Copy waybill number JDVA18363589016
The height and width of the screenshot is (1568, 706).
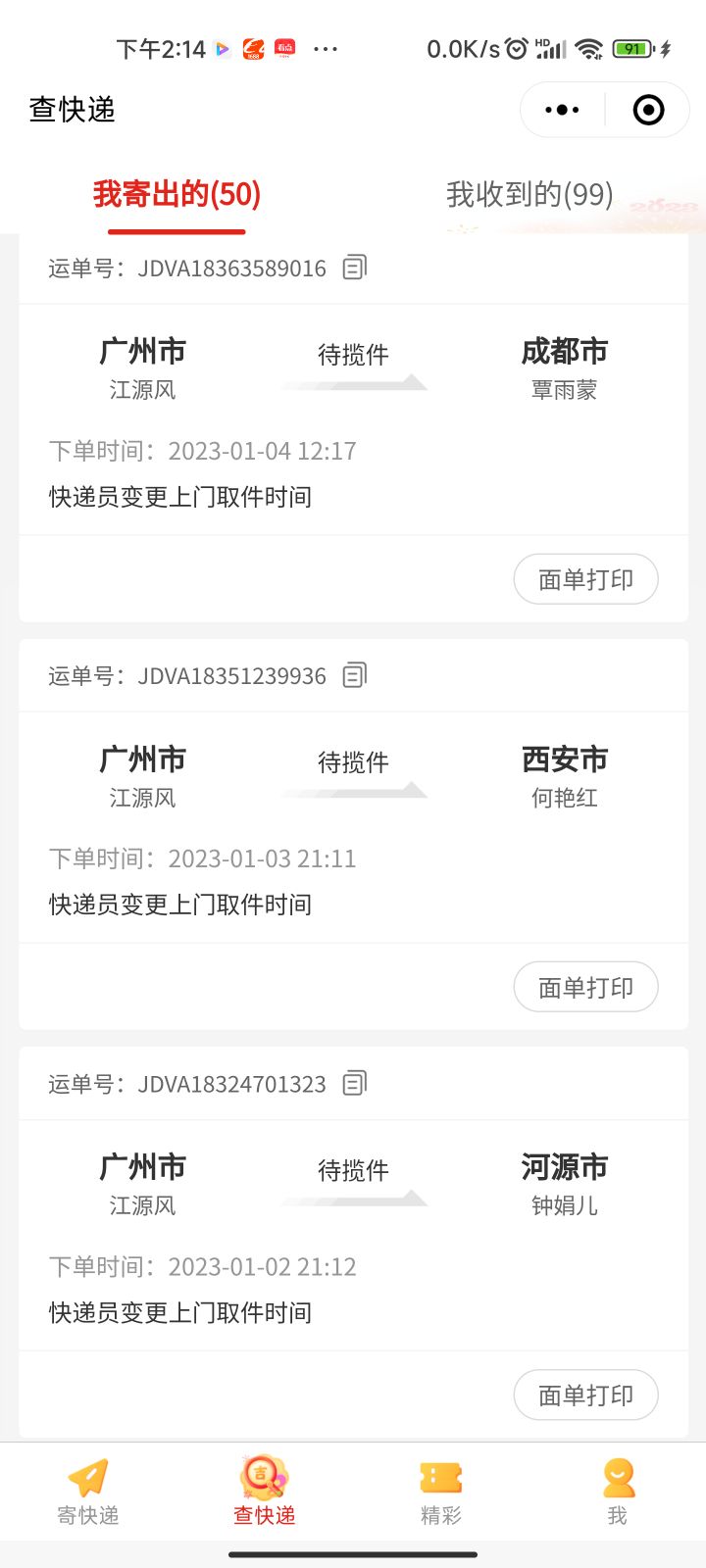354,268
